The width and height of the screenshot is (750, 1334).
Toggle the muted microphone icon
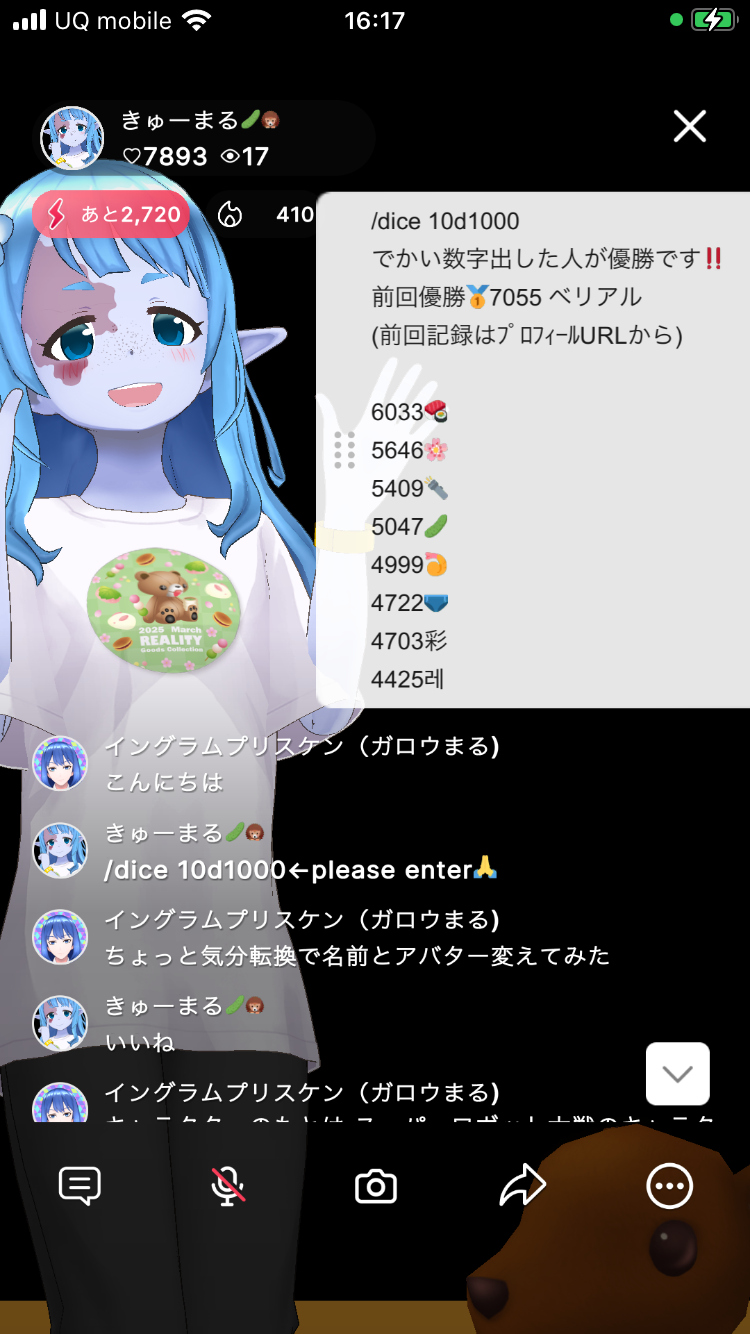click(228, 1186)
